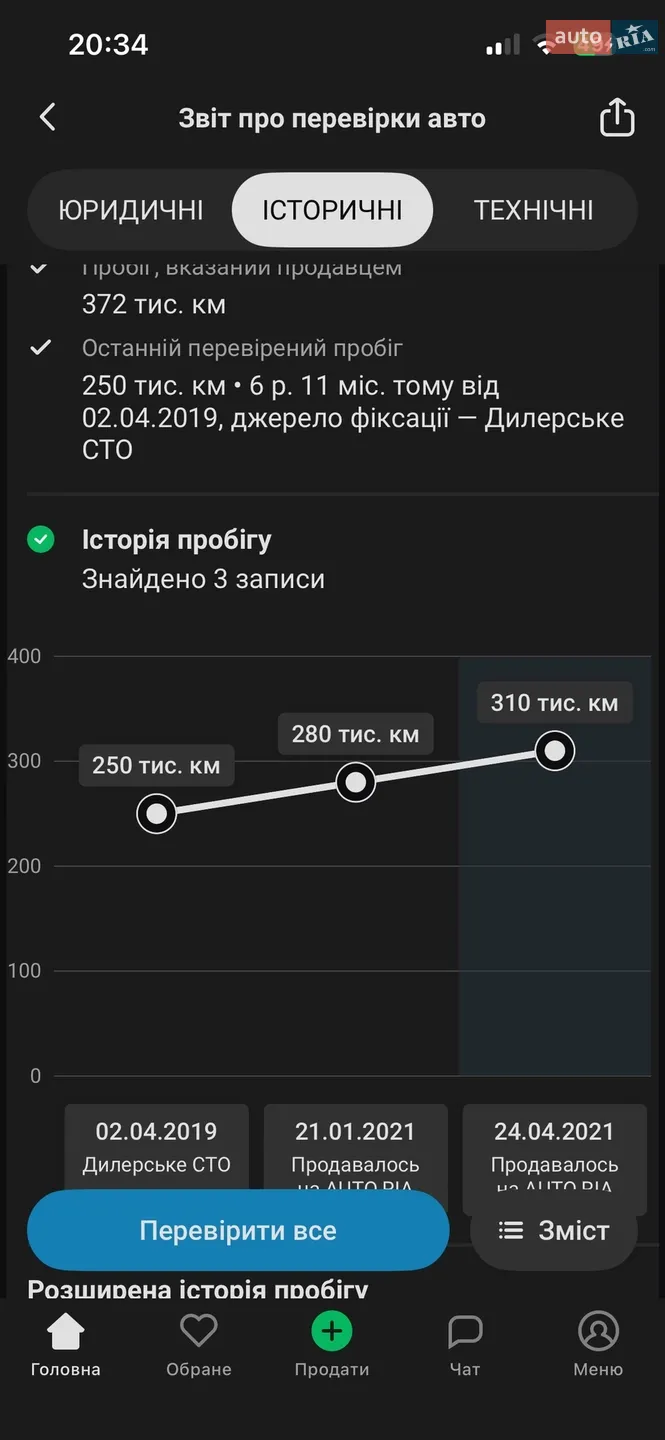Select the 310 тис. км chart point
Viewport: 665px width, 1440px height.
554,750
